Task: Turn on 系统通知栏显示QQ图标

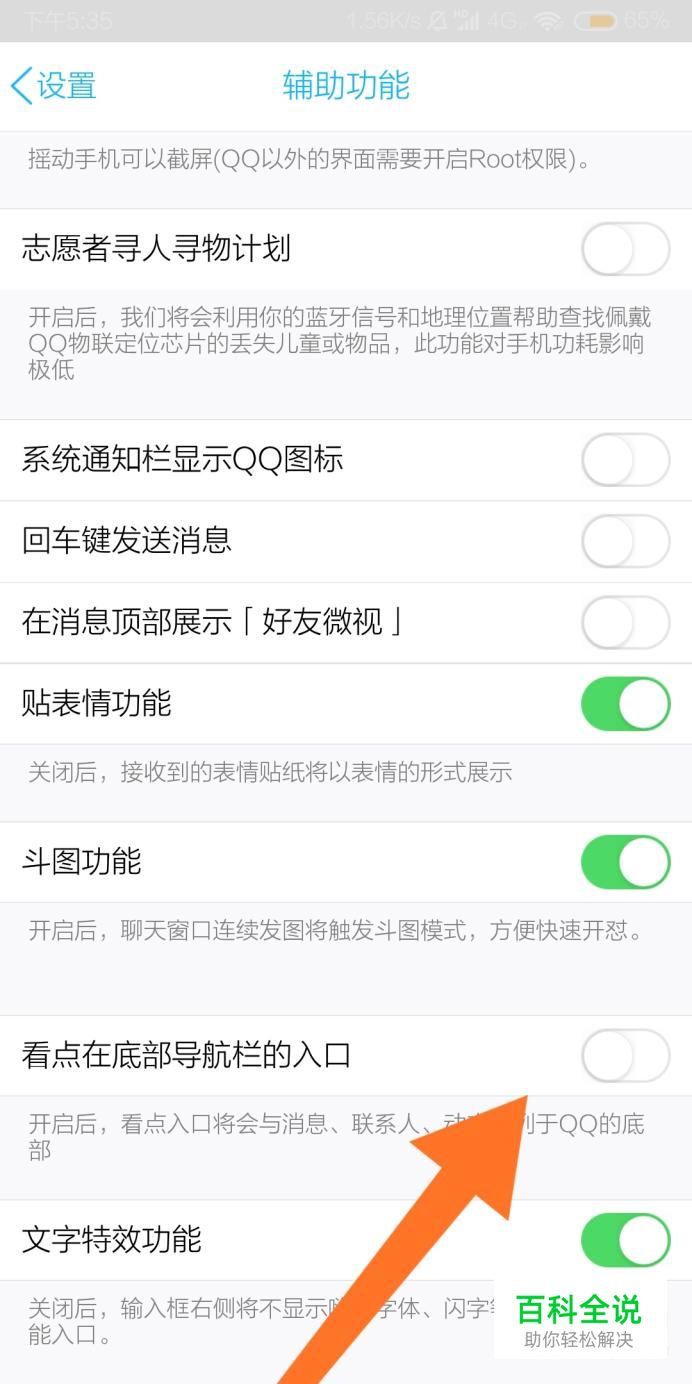Action: click(x=626, y=460)
